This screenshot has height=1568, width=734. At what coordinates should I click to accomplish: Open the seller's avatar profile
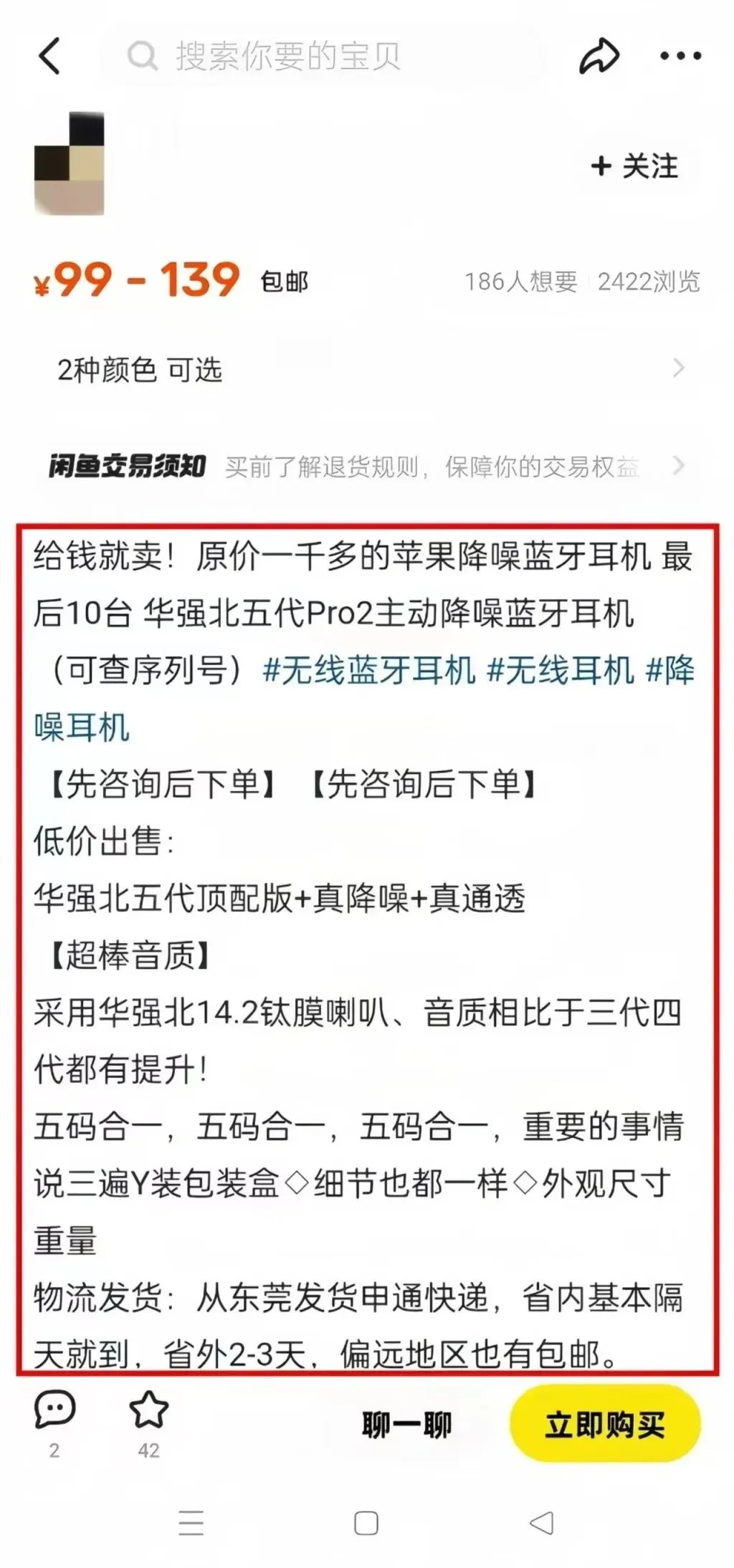point(70,163)
